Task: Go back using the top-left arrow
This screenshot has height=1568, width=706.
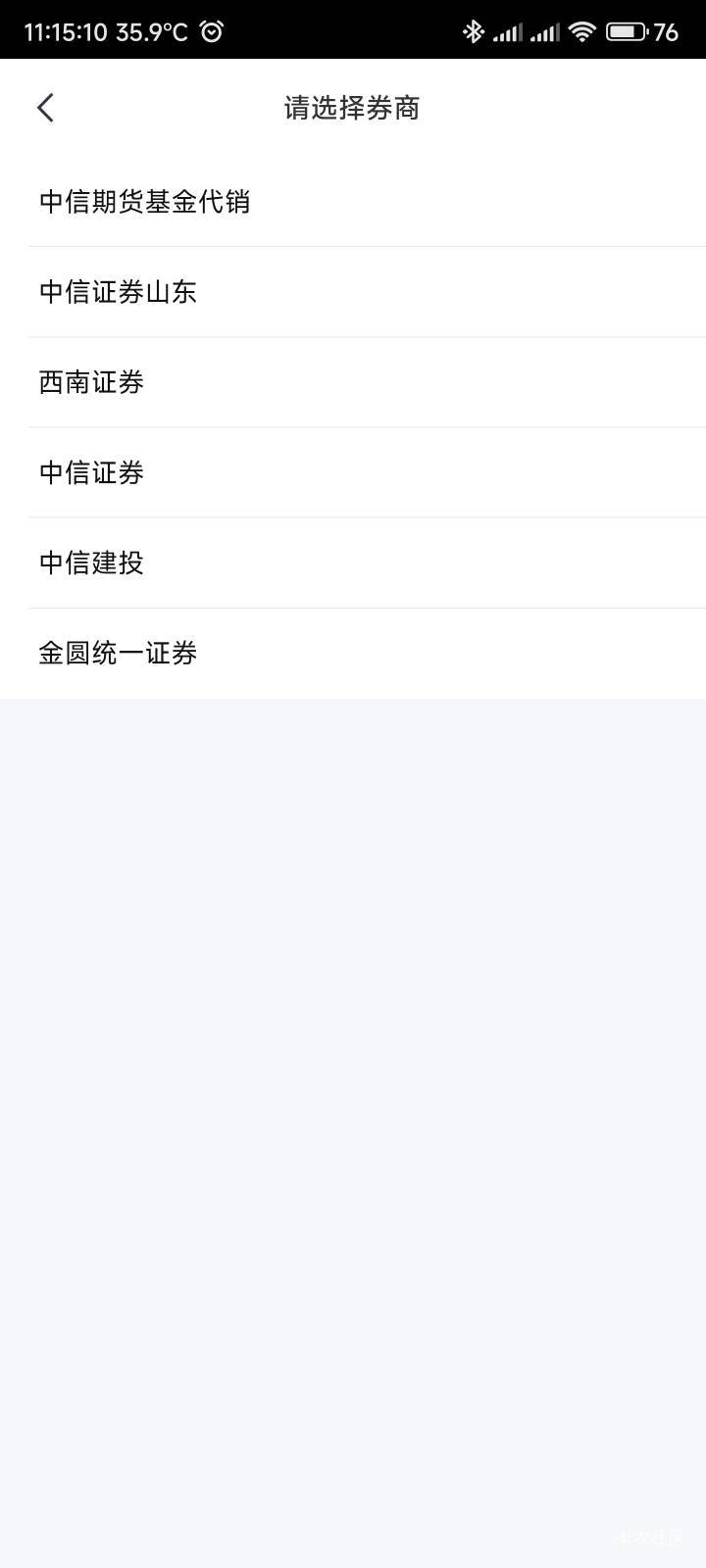Action: click(45, 108)
